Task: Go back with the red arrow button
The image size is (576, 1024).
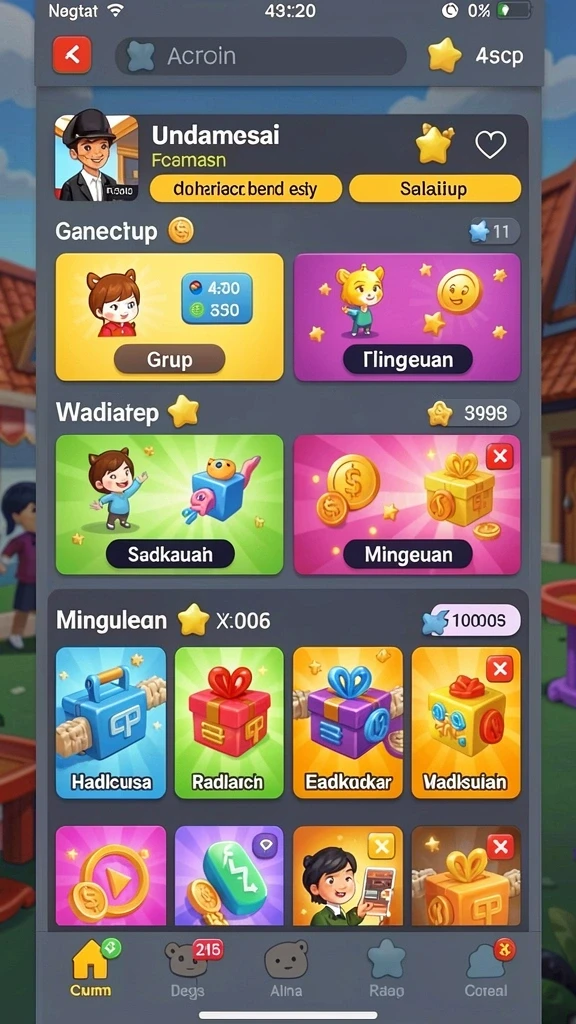Action: 72,56
